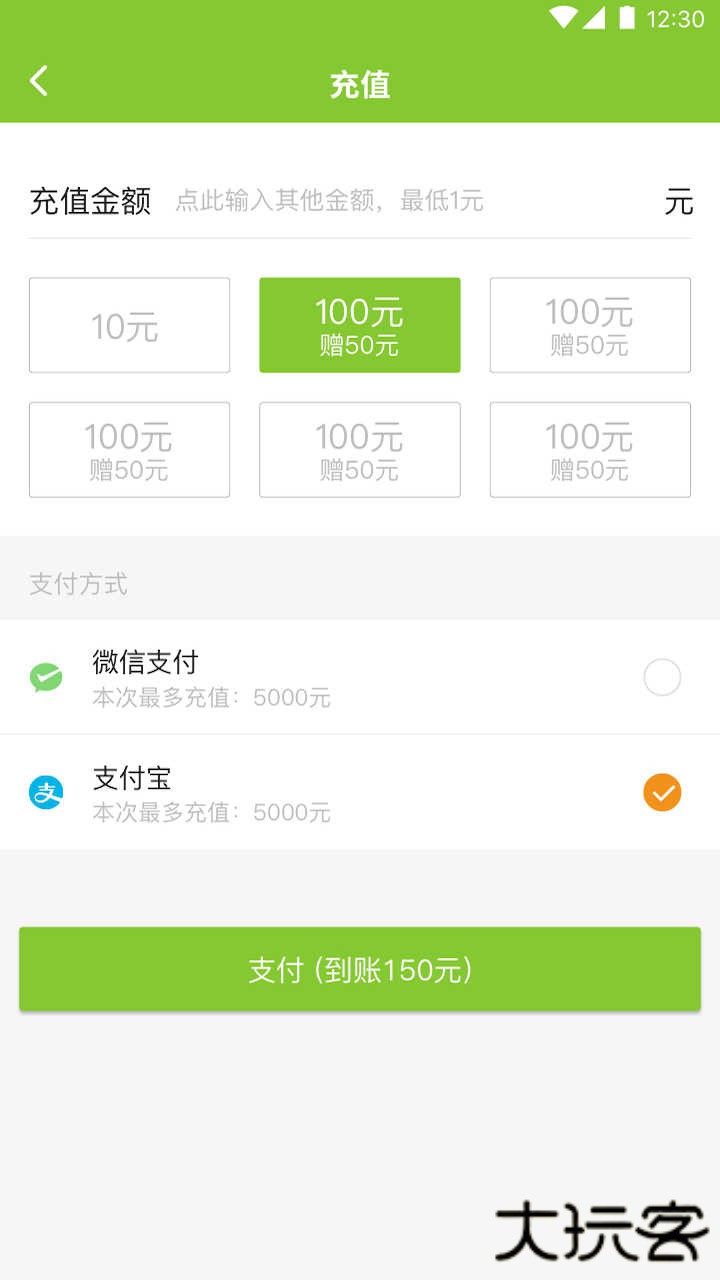This screenshot has width=720, height=1280.
Task: Select the unchecked circle beside 微信支付
Action: [x=661, y=677]
